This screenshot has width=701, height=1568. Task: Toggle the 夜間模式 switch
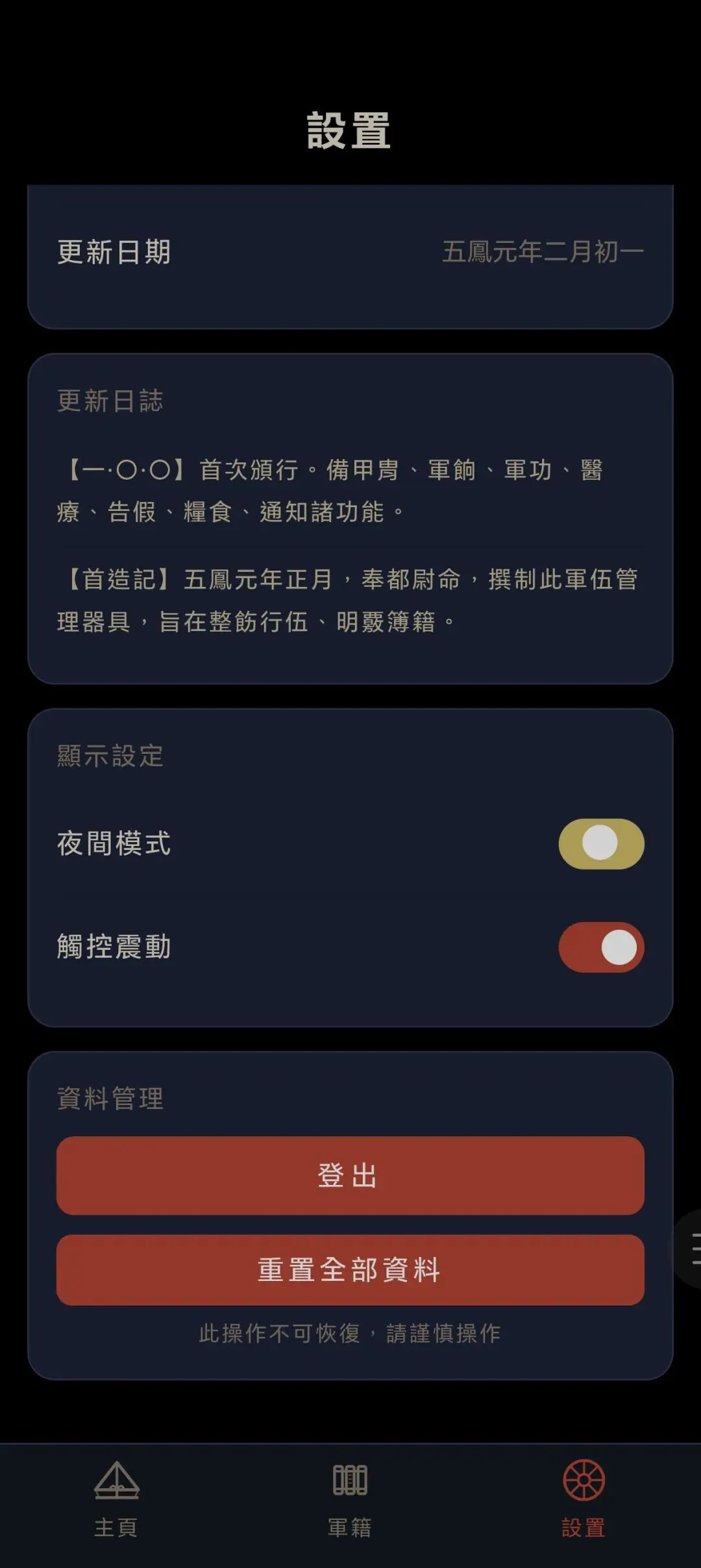tap(601, 843)
